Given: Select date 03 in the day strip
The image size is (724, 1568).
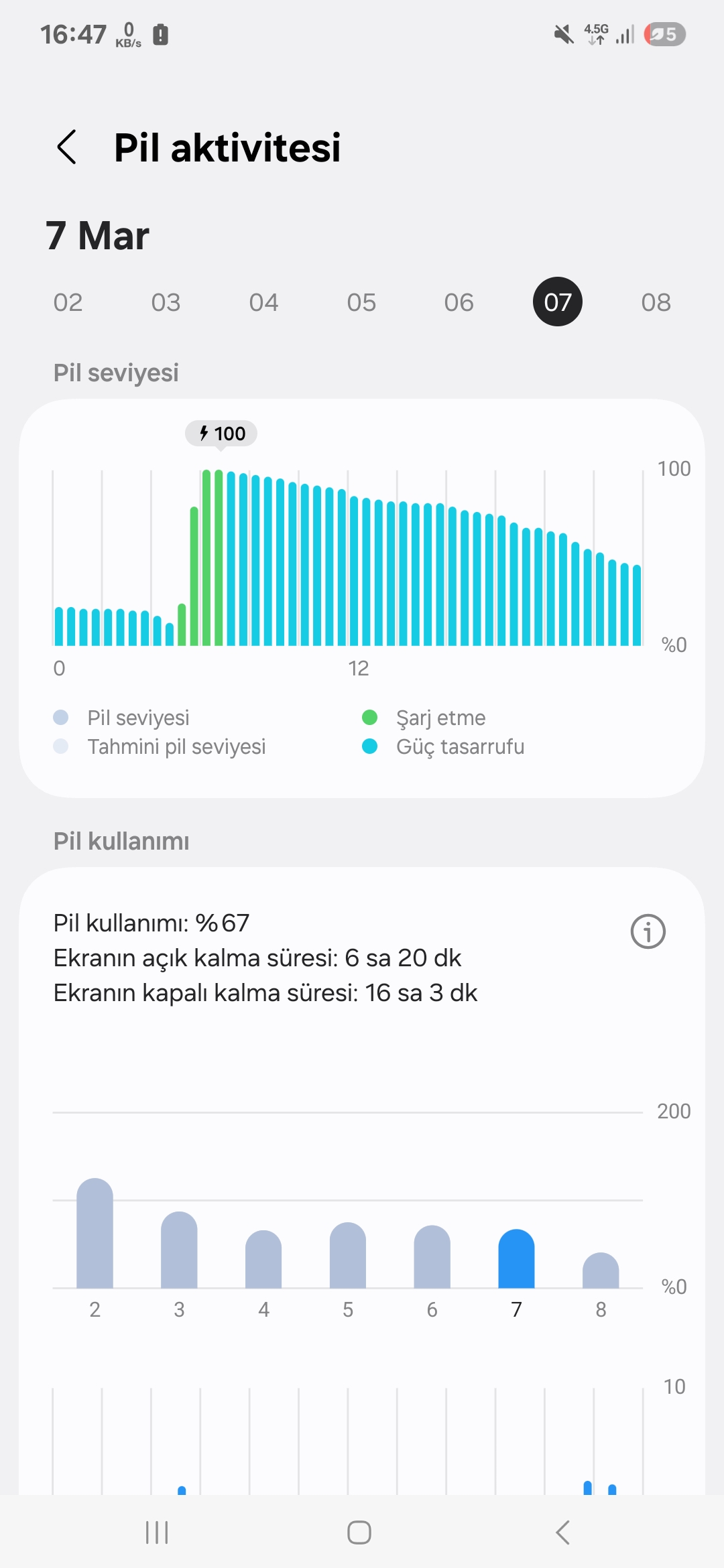Looking at the screenshot, I should coord(166,302).
